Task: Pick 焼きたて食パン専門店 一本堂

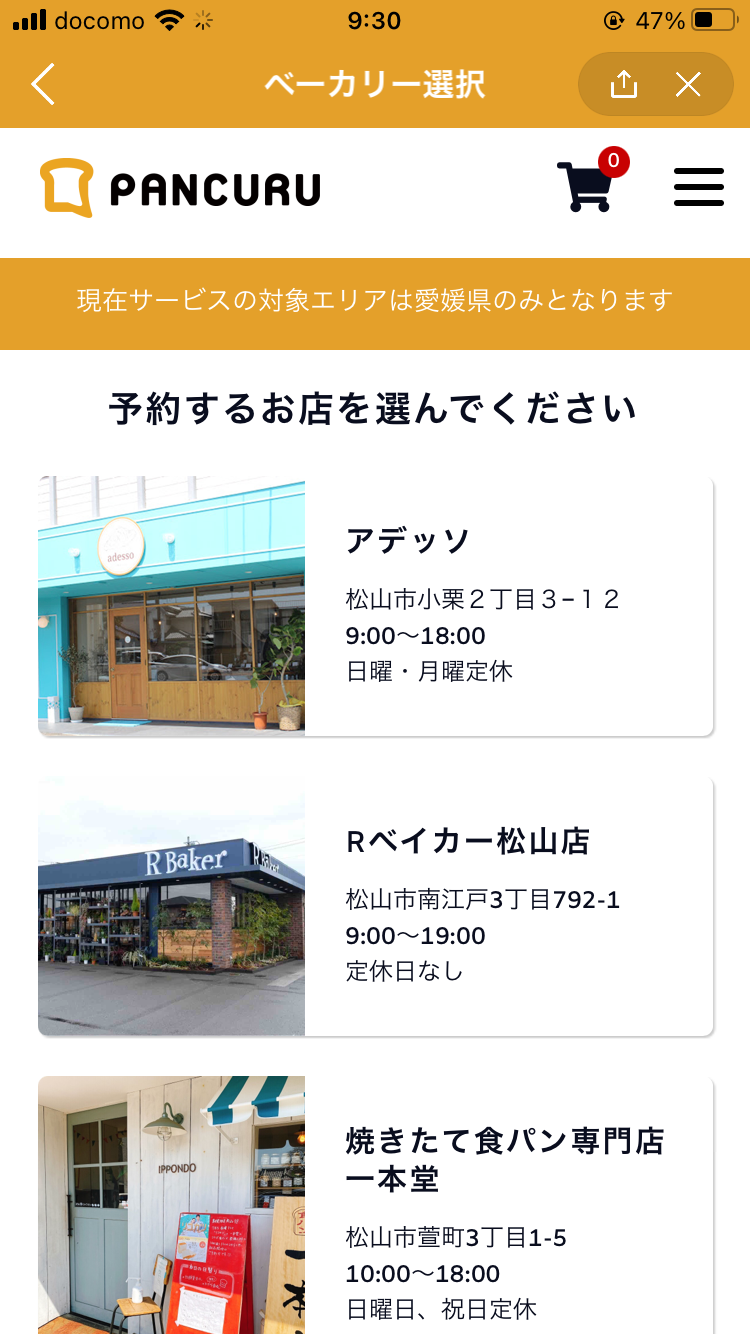Action: (375, 1205)
